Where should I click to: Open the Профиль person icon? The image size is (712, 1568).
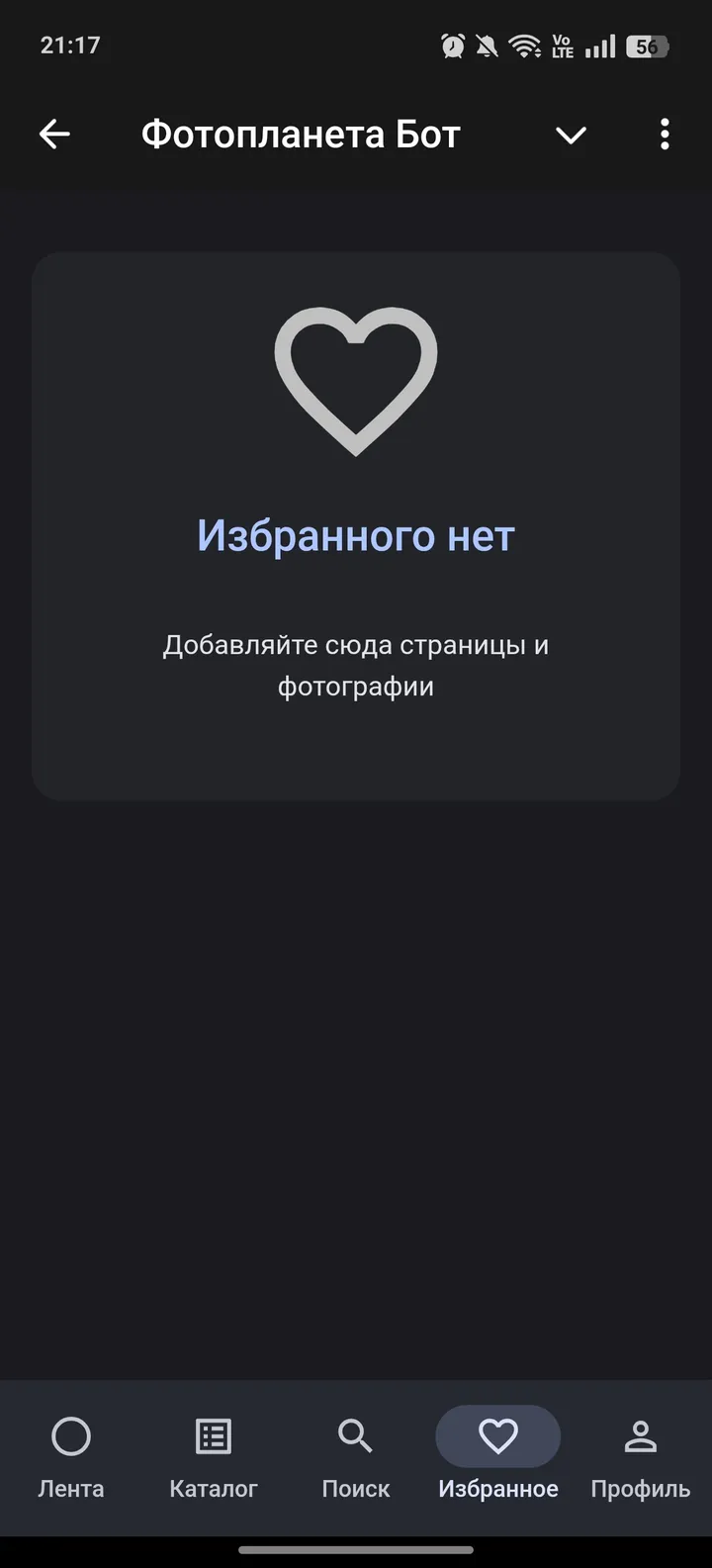point(640,1436)
